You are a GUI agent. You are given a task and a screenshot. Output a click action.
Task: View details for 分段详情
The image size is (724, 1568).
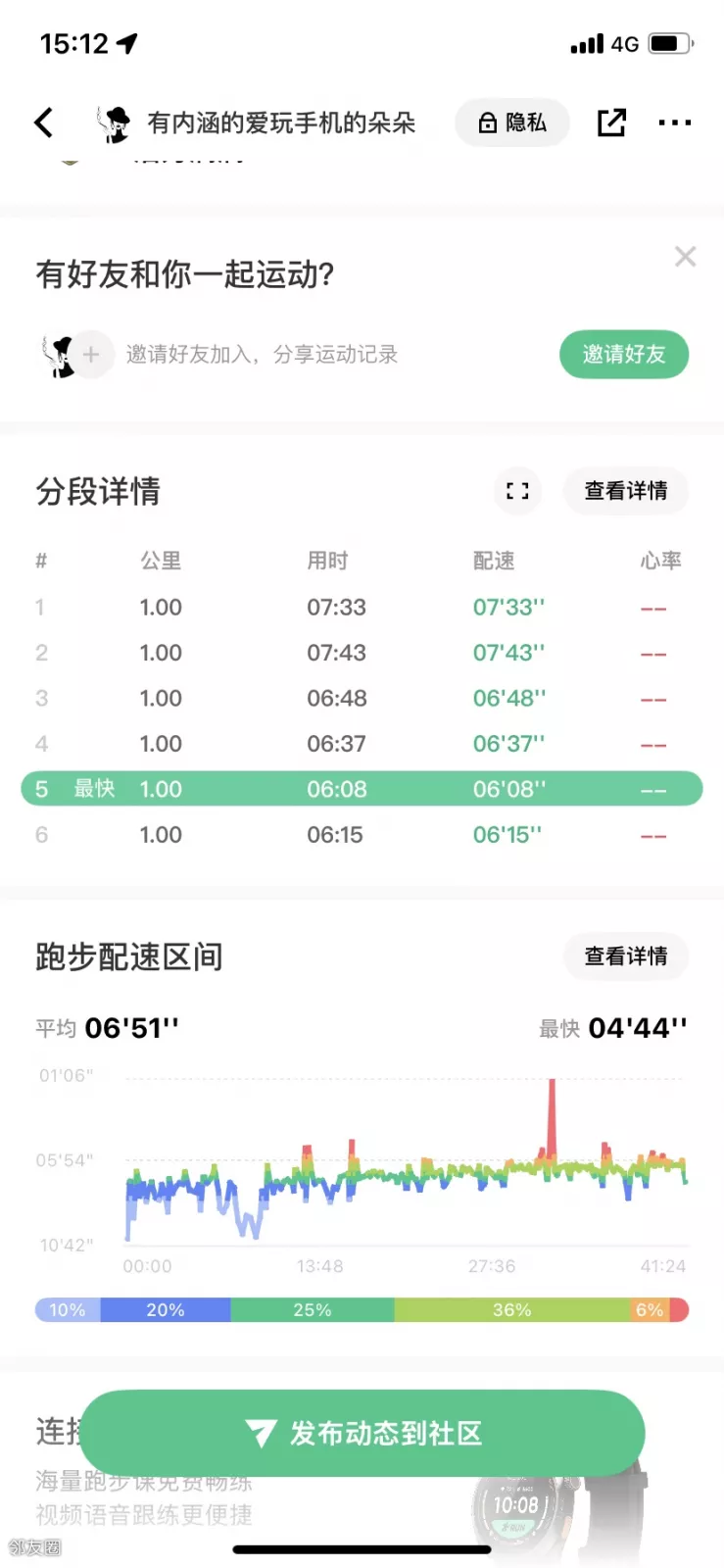point(625,491)
